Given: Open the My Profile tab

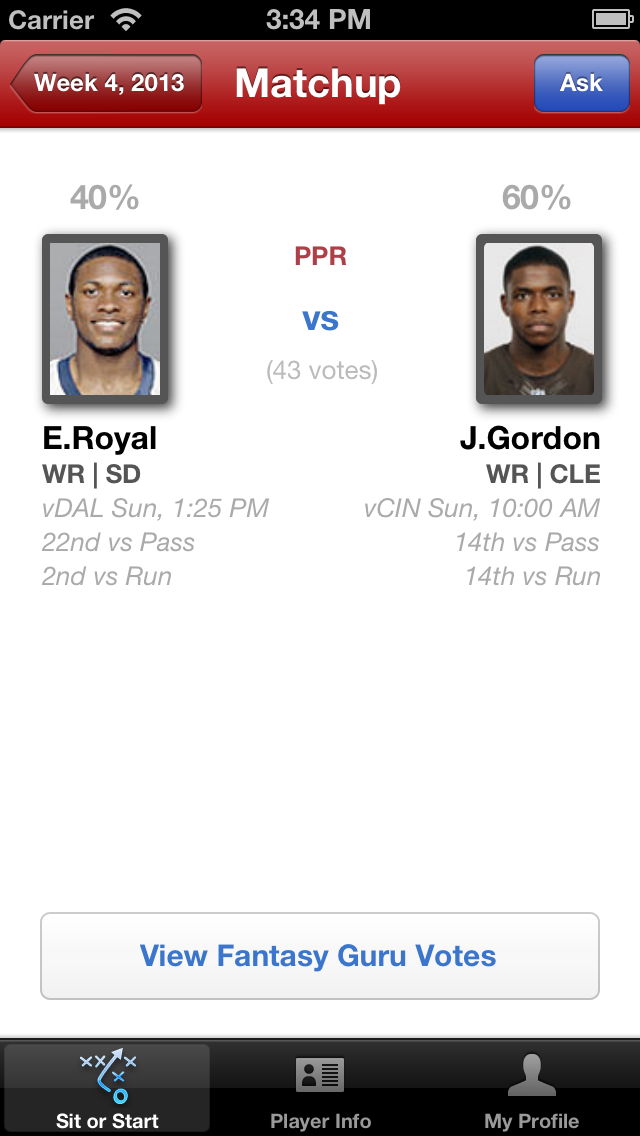Looking at the screenshot, I should [532, 1089].
